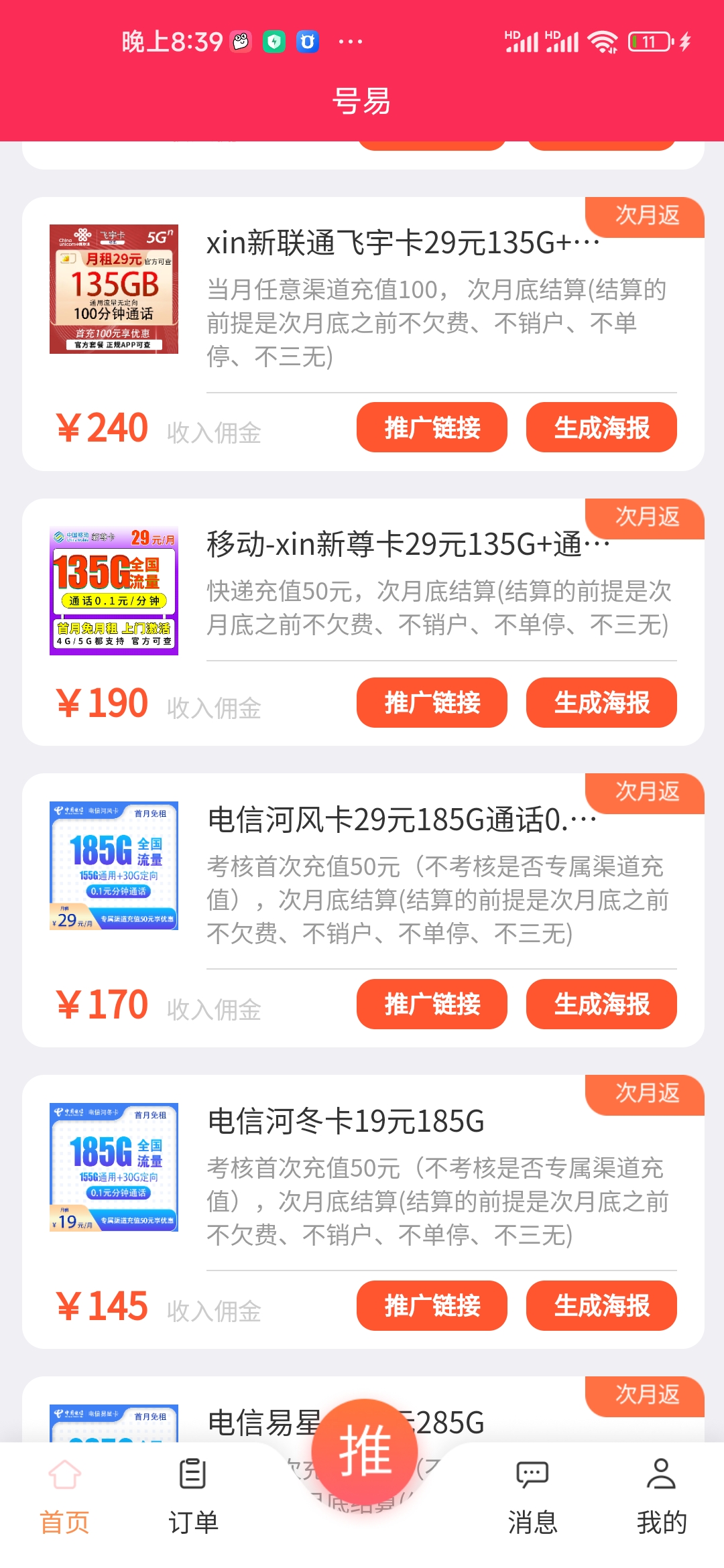
Task: Open the truncated title of 移动新尊卡
Action: 402,546
